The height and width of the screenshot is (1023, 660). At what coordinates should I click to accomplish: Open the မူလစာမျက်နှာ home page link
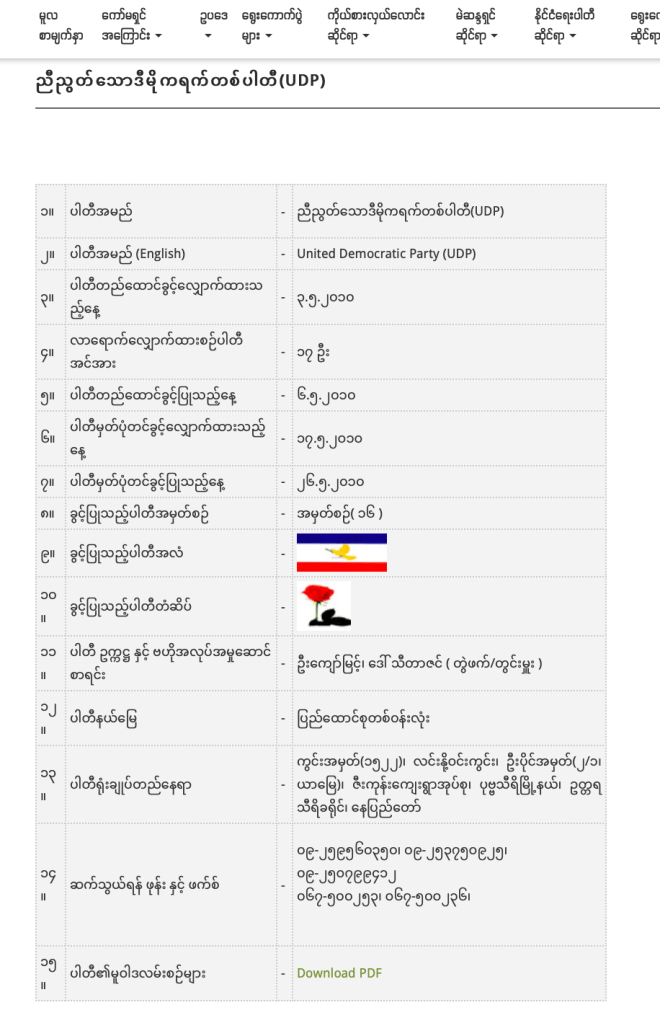60,25
